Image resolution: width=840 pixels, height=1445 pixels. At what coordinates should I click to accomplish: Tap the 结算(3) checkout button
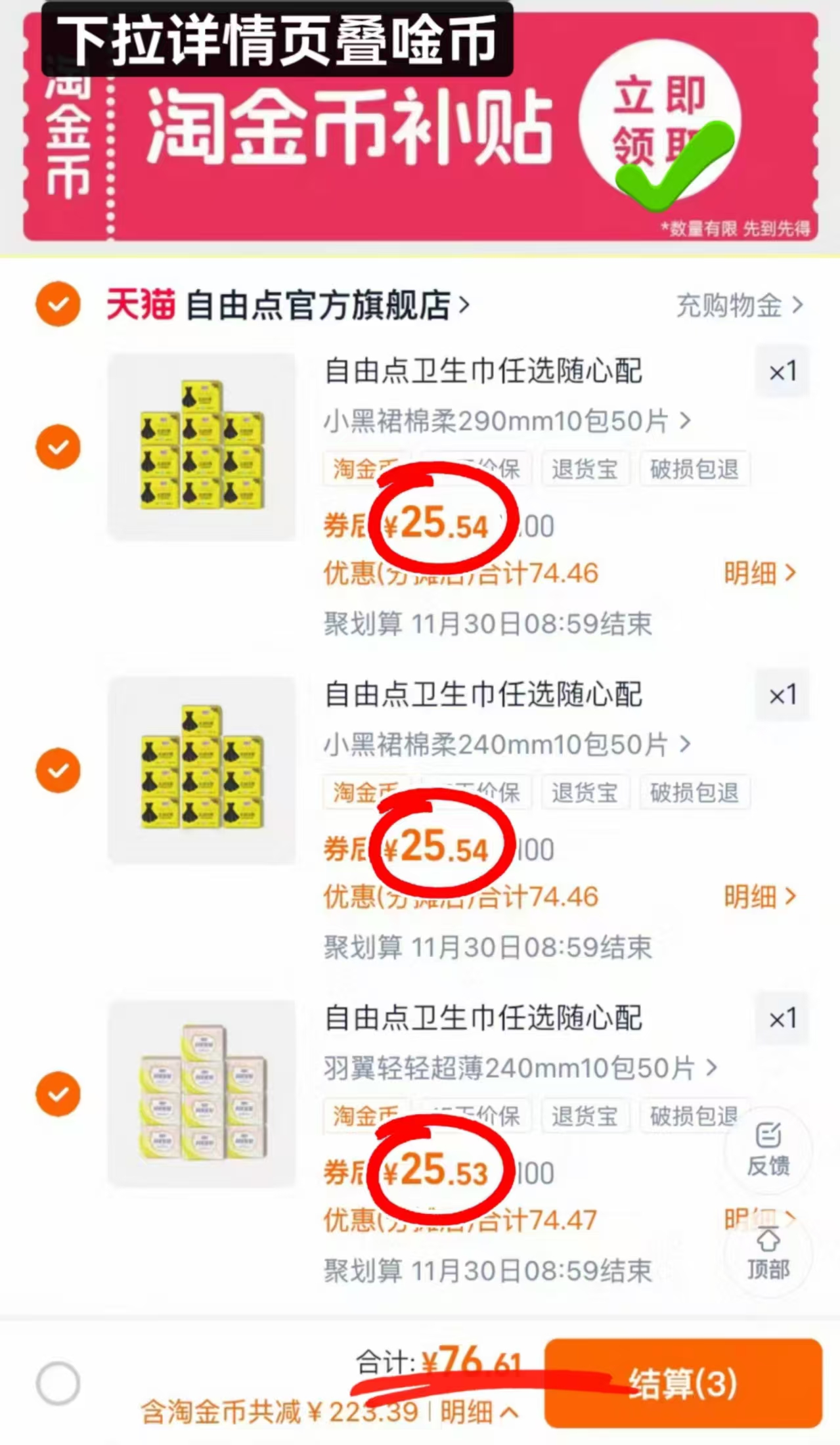tap(683, 1383)
